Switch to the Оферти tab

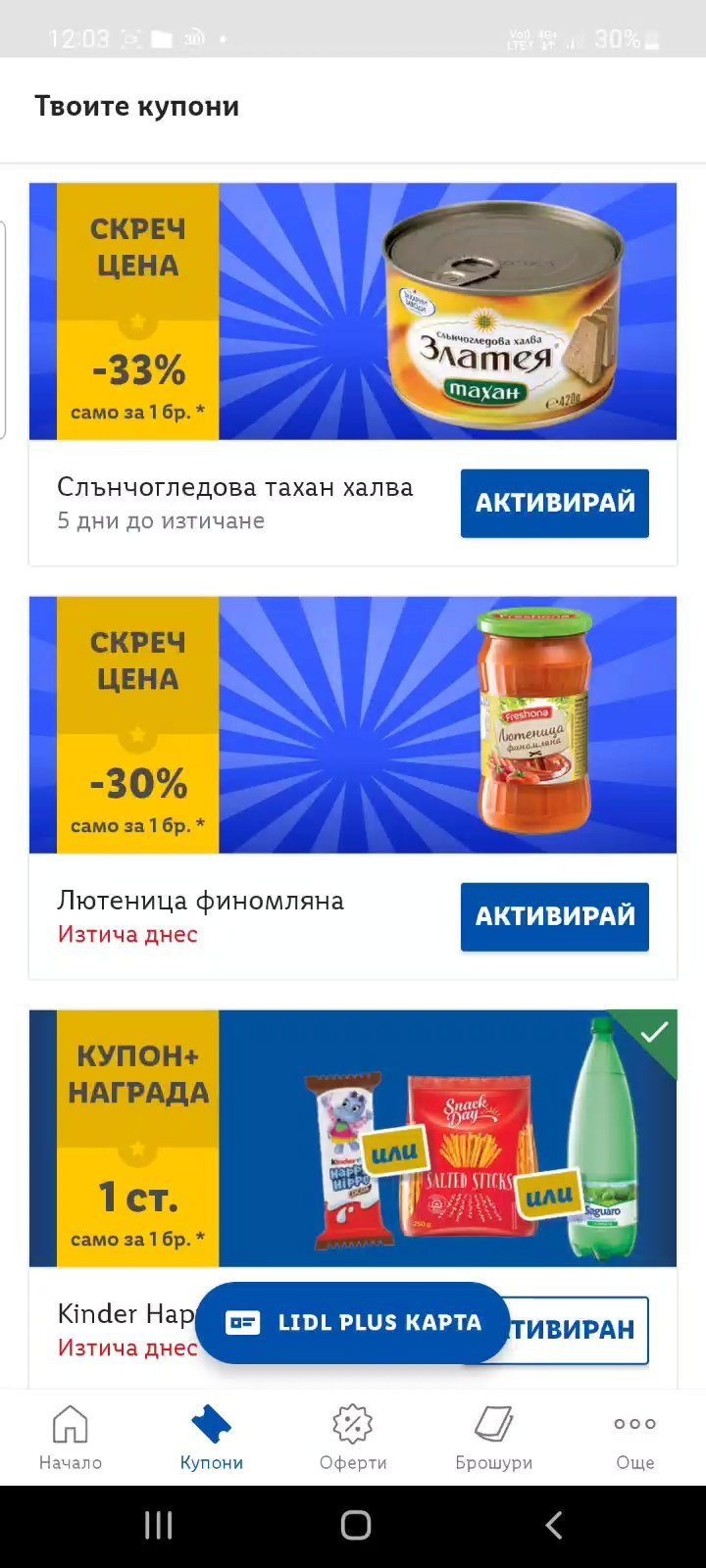point(353,1438)
